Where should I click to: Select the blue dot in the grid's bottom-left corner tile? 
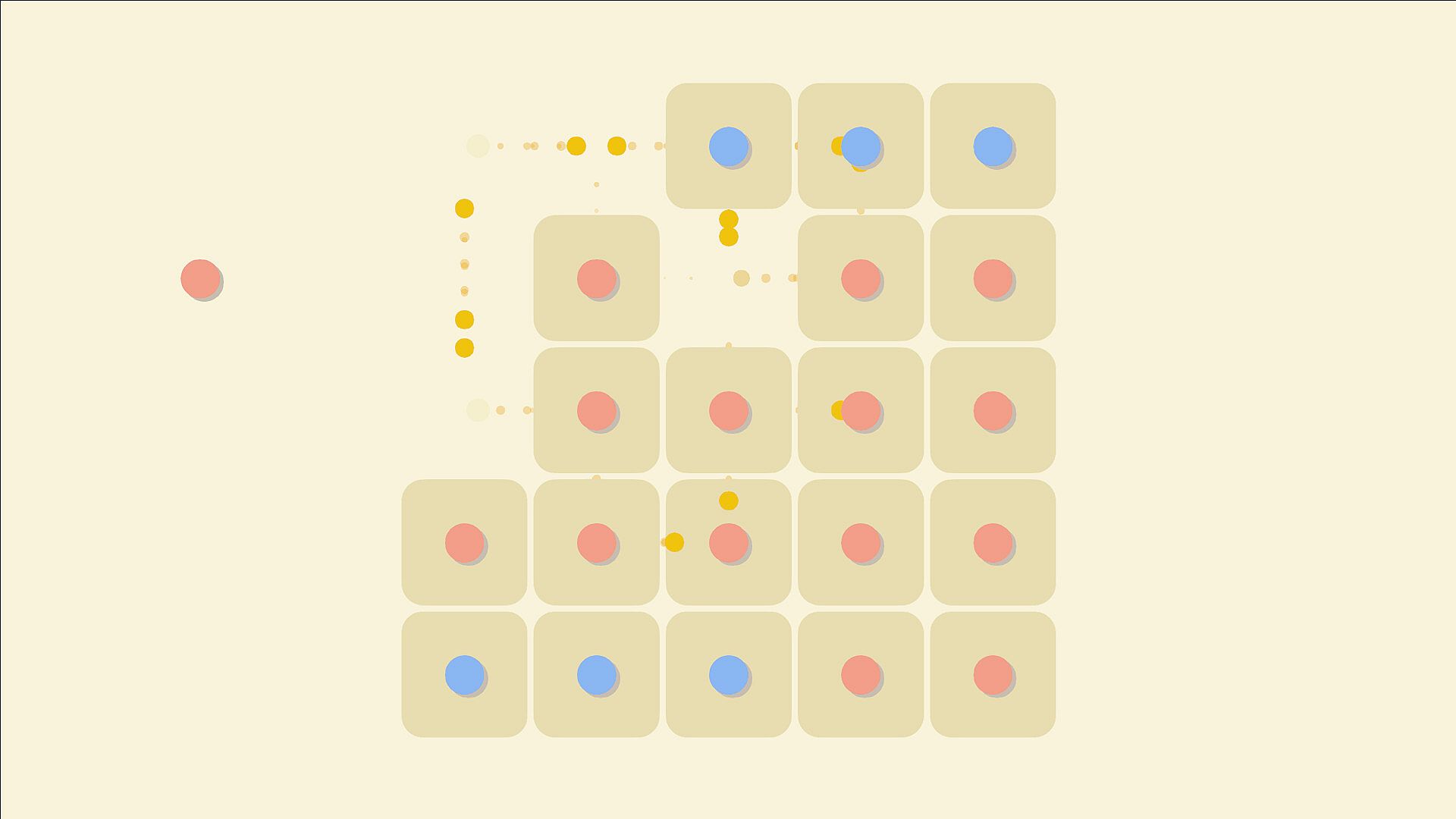pos(464,674)
